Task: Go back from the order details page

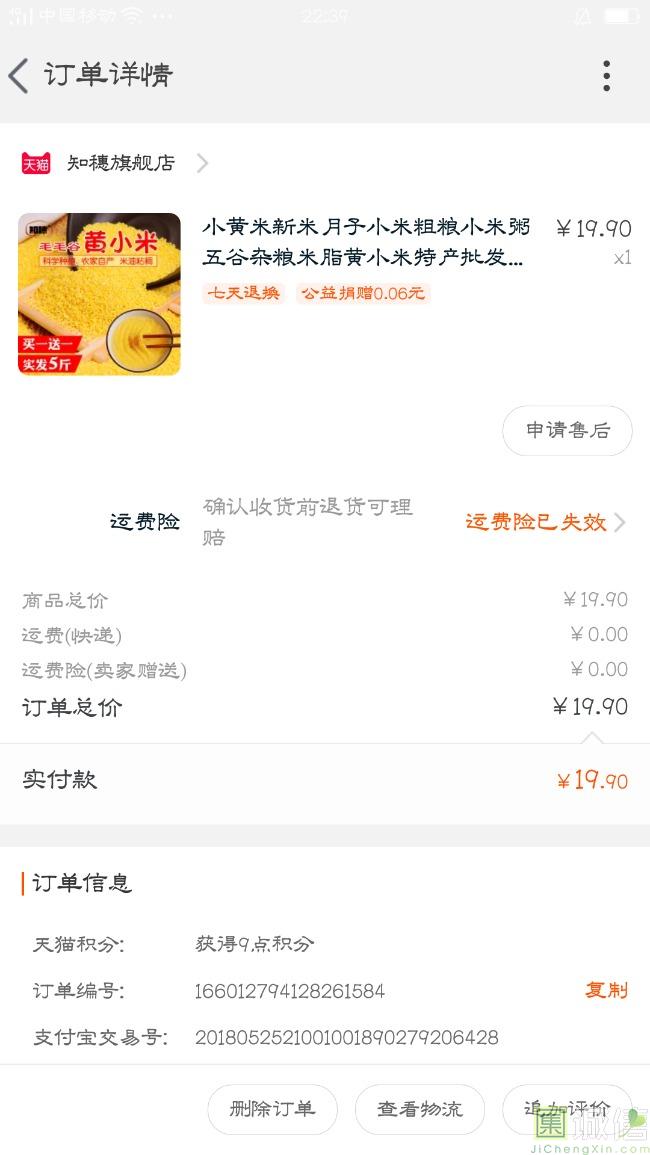Action: click(x=19, y=76)
